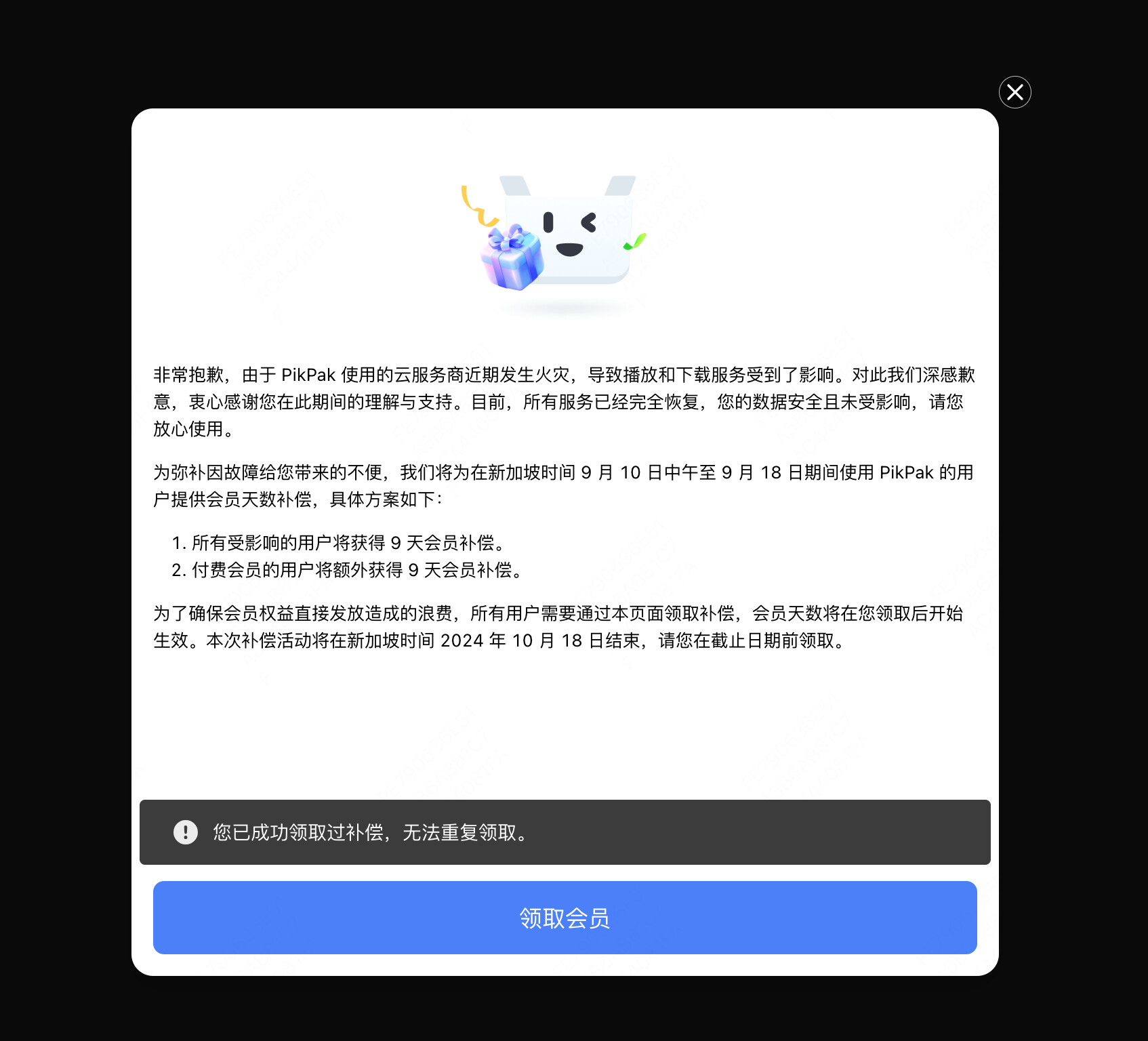
Task: Tap the 领取会员 button
Action: coord(565,918)
